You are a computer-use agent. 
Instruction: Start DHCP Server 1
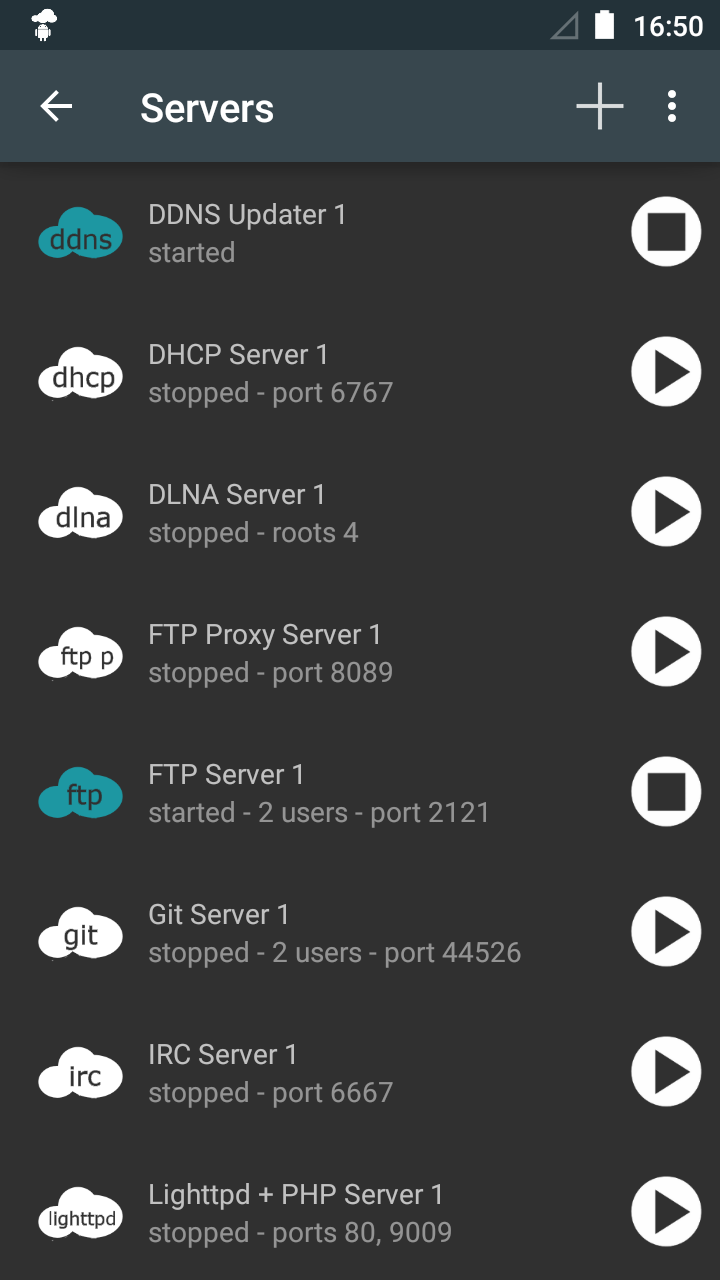click(666, 372)
